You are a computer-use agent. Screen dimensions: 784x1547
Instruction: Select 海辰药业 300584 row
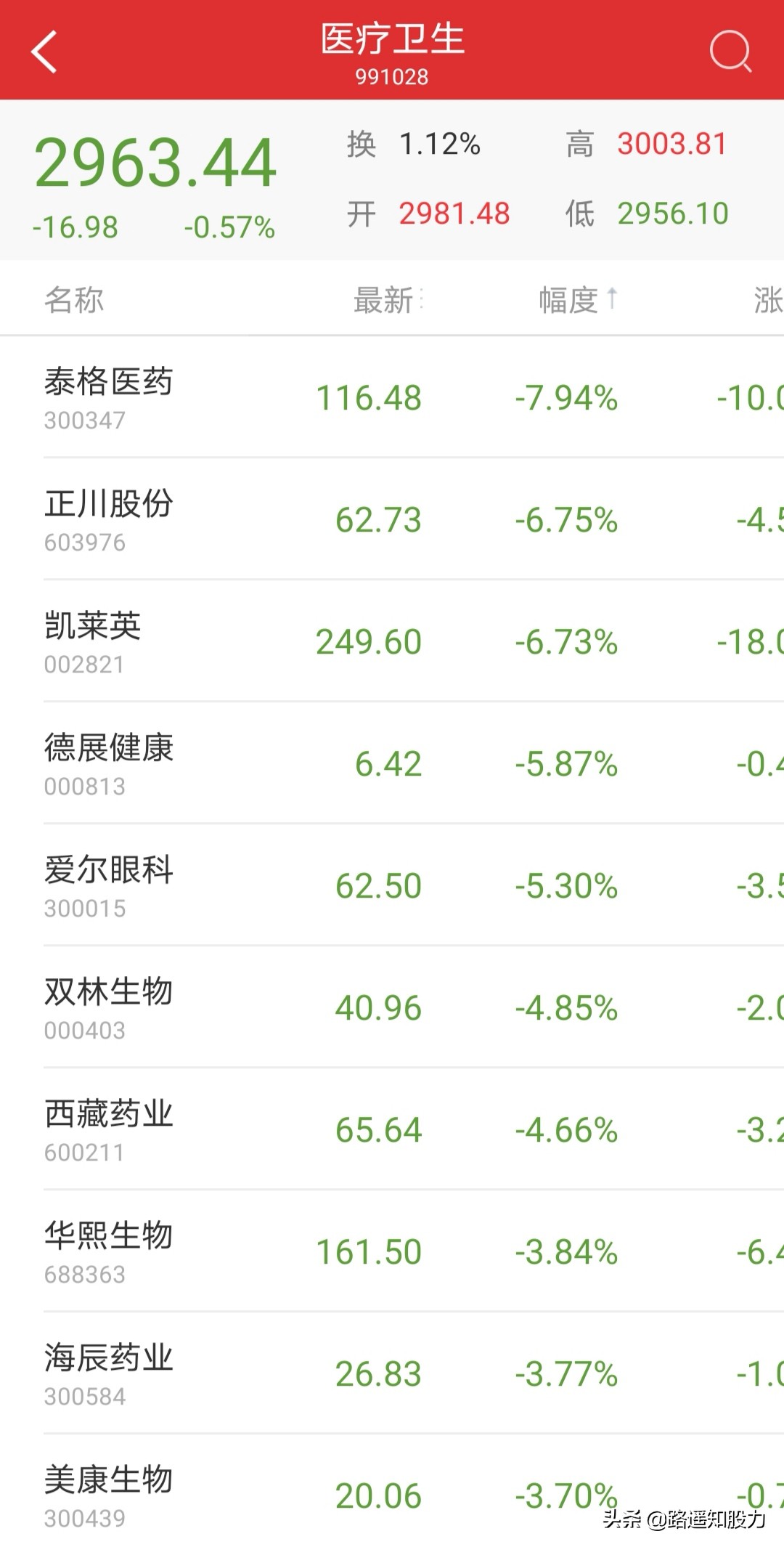coord(392,1373)
